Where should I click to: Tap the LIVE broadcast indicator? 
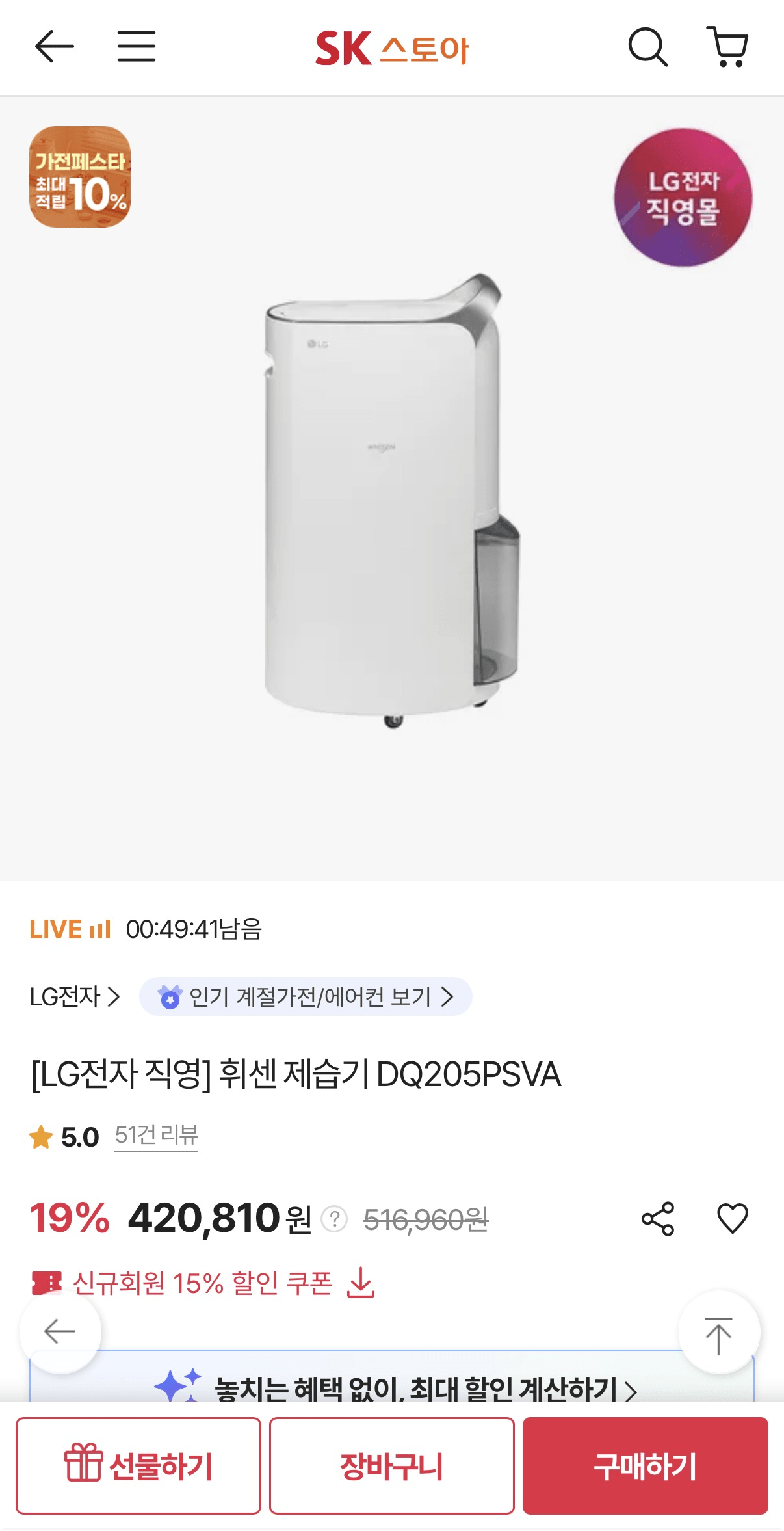(70, 930)
